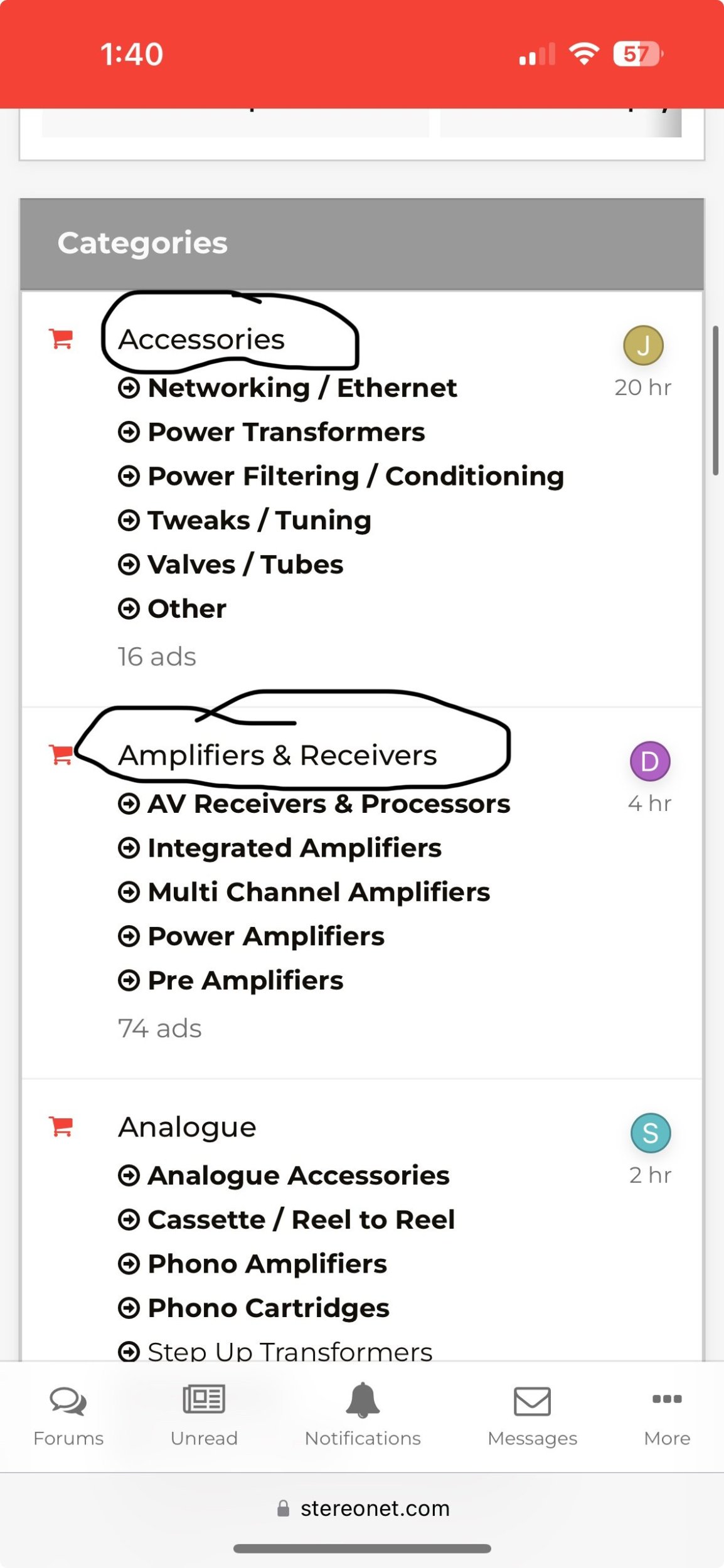
Task: View Valves / Tubes listings
Action: point(245,564)
